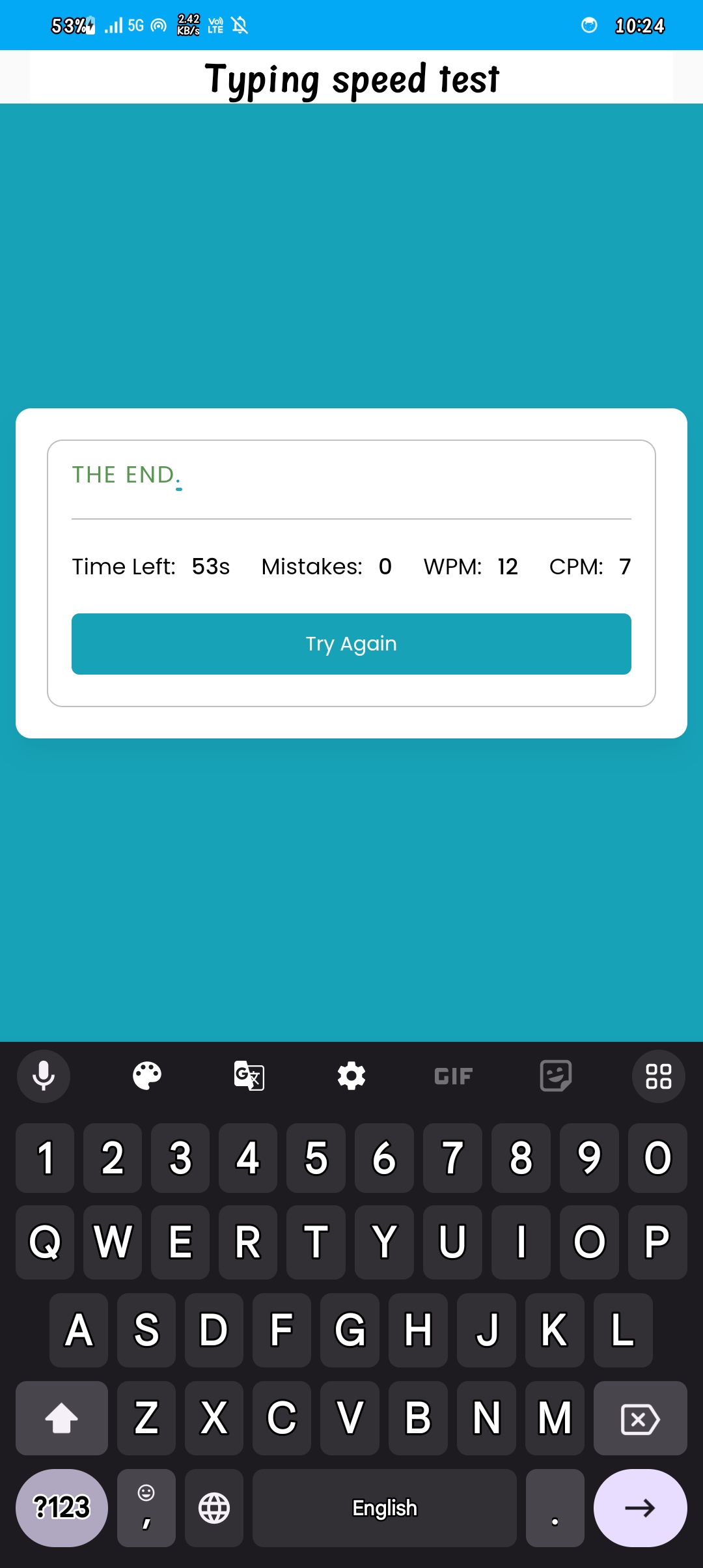Viewport: 703px width, 1568px height.
Task: Hit the English space bar
Action: [x=384, y=1507]
